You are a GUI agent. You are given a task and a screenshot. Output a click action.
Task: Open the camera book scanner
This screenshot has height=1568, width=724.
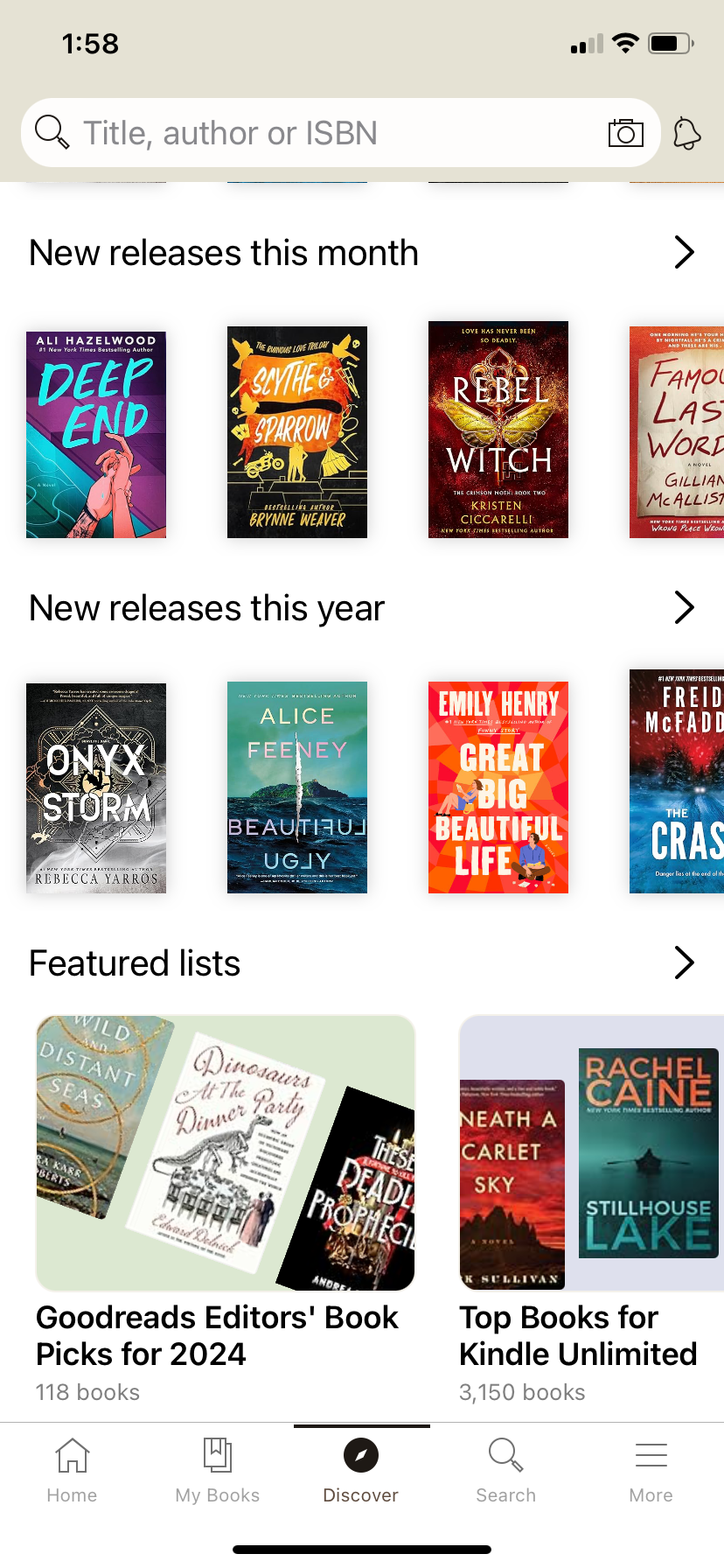[x=625, y=133]
